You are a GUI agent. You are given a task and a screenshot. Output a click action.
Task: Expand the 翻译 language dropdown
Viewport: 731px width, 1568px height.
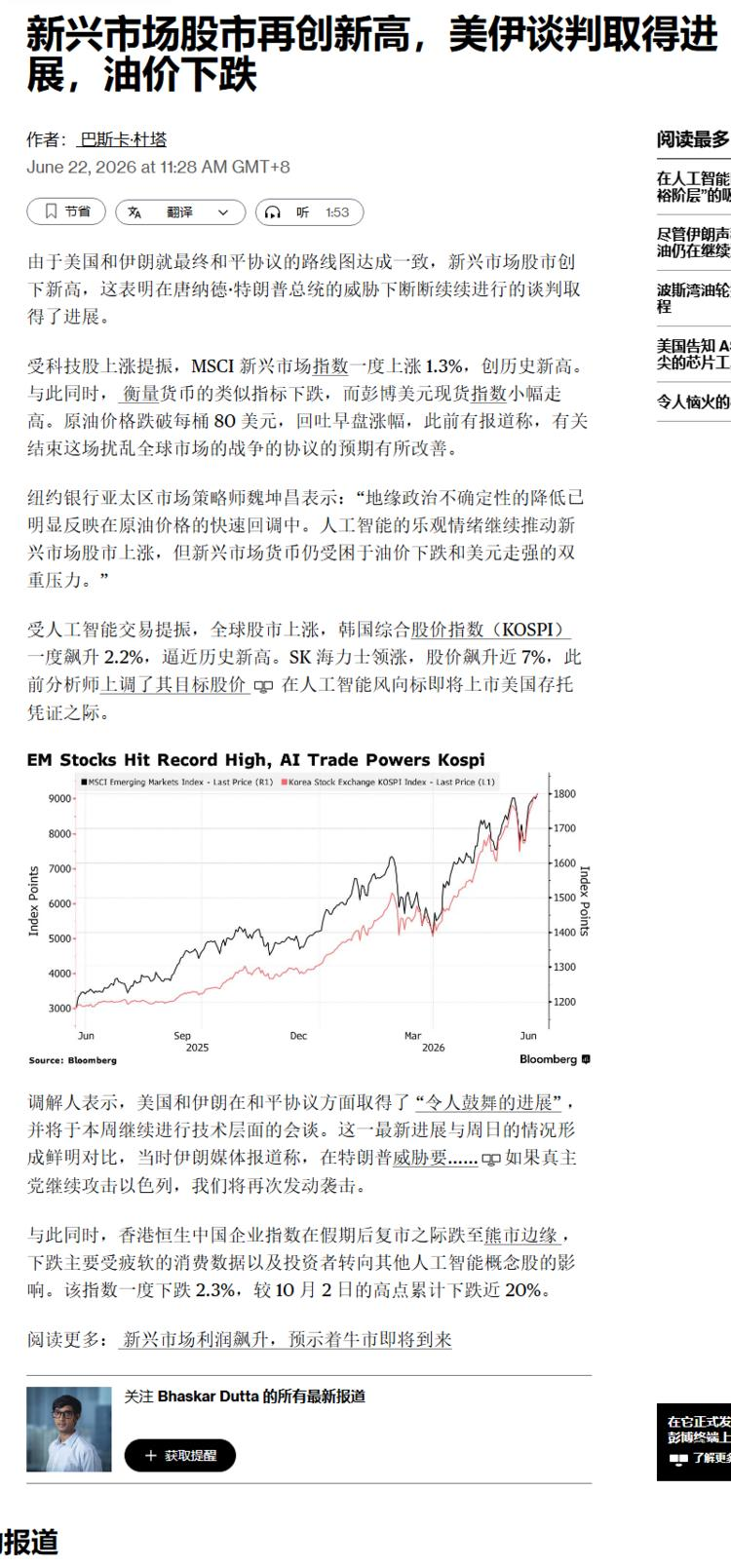tap(180, 211)
